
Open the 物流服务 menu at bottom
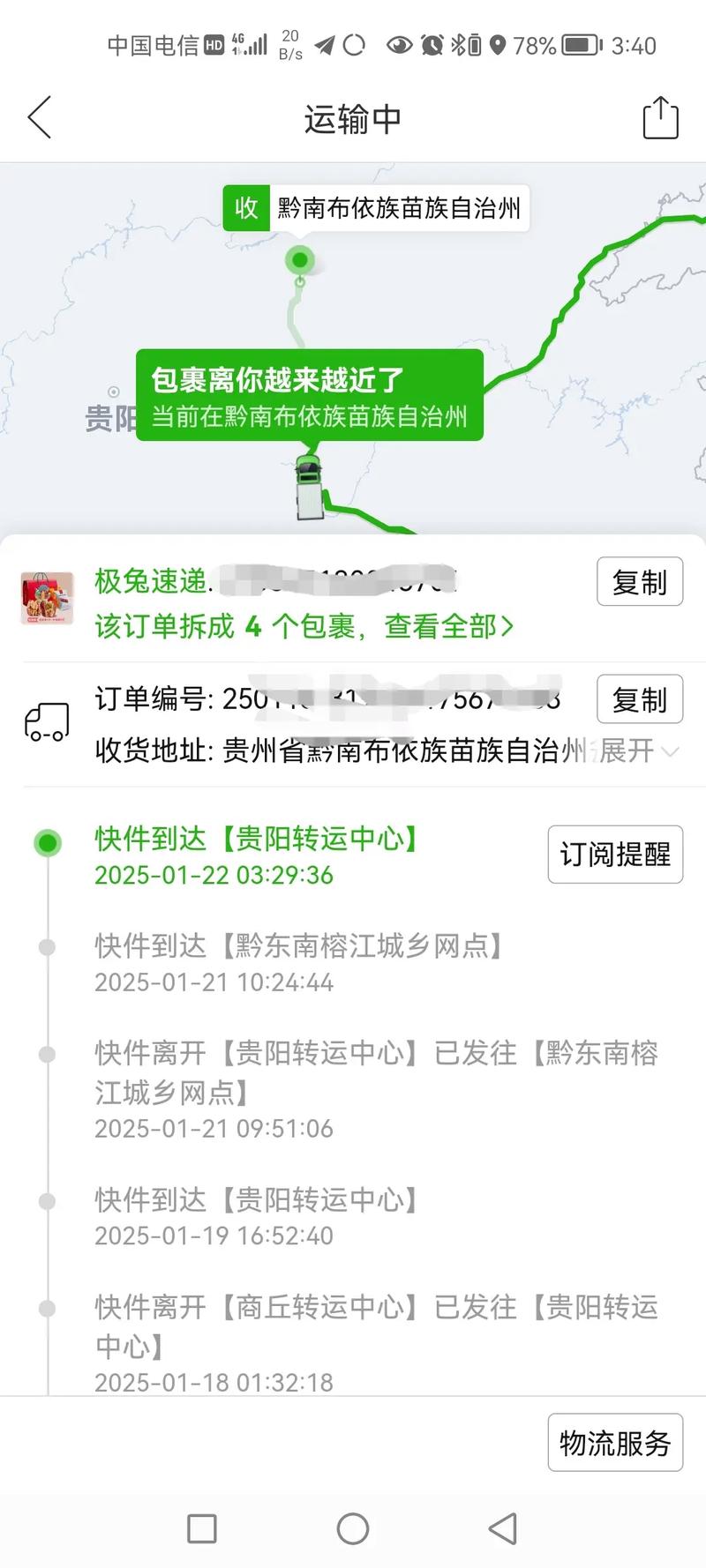pos(615,1443)
